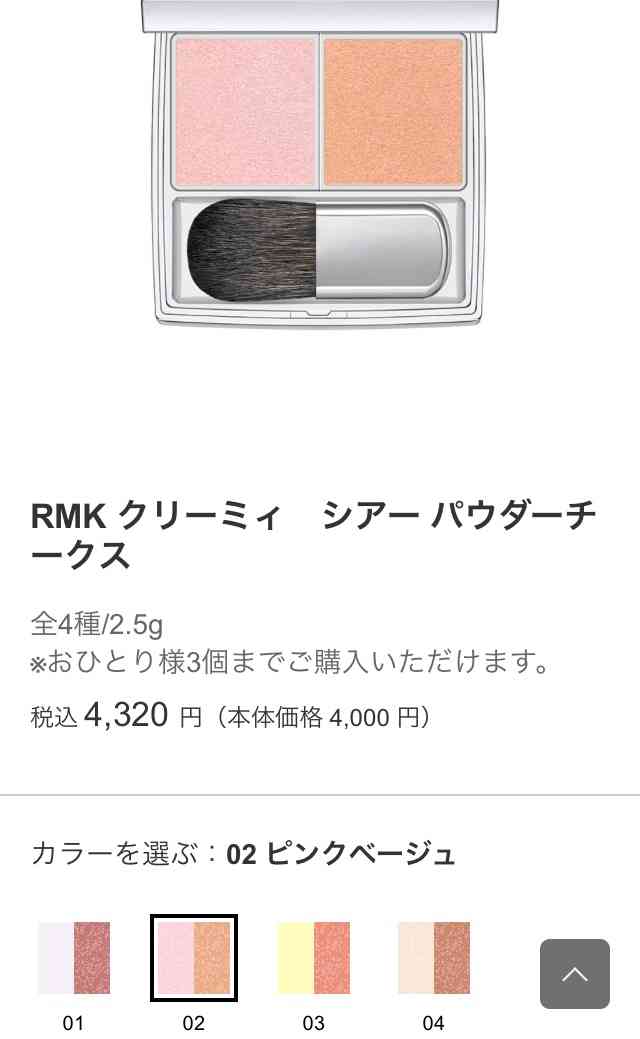Image resolution: width=640 pixels, height=1039 pixels.
Task: Choose color swatch 03
Action: tap(313, 957)
